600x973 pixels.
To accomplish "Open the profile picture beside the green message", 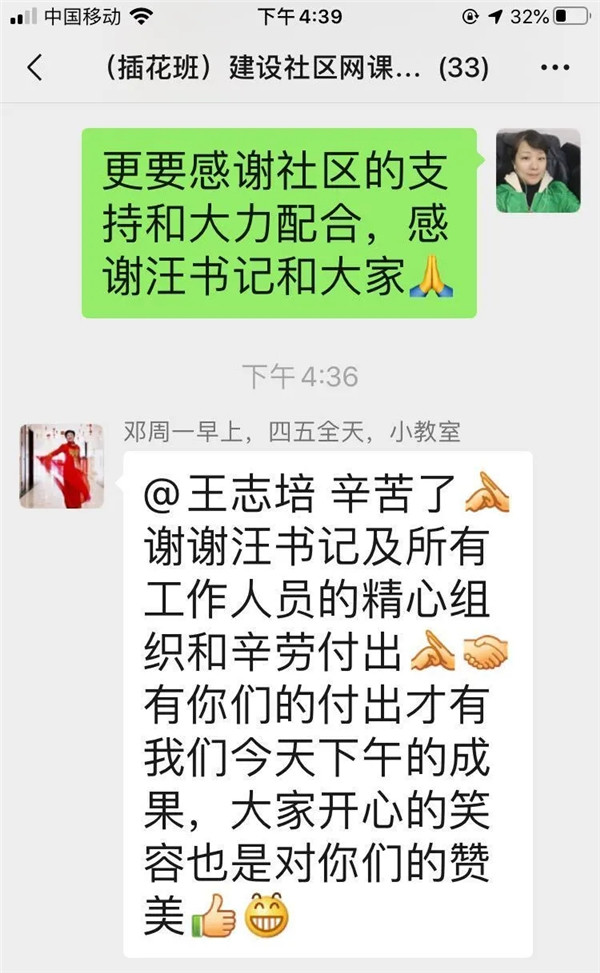I will (538, 170).
